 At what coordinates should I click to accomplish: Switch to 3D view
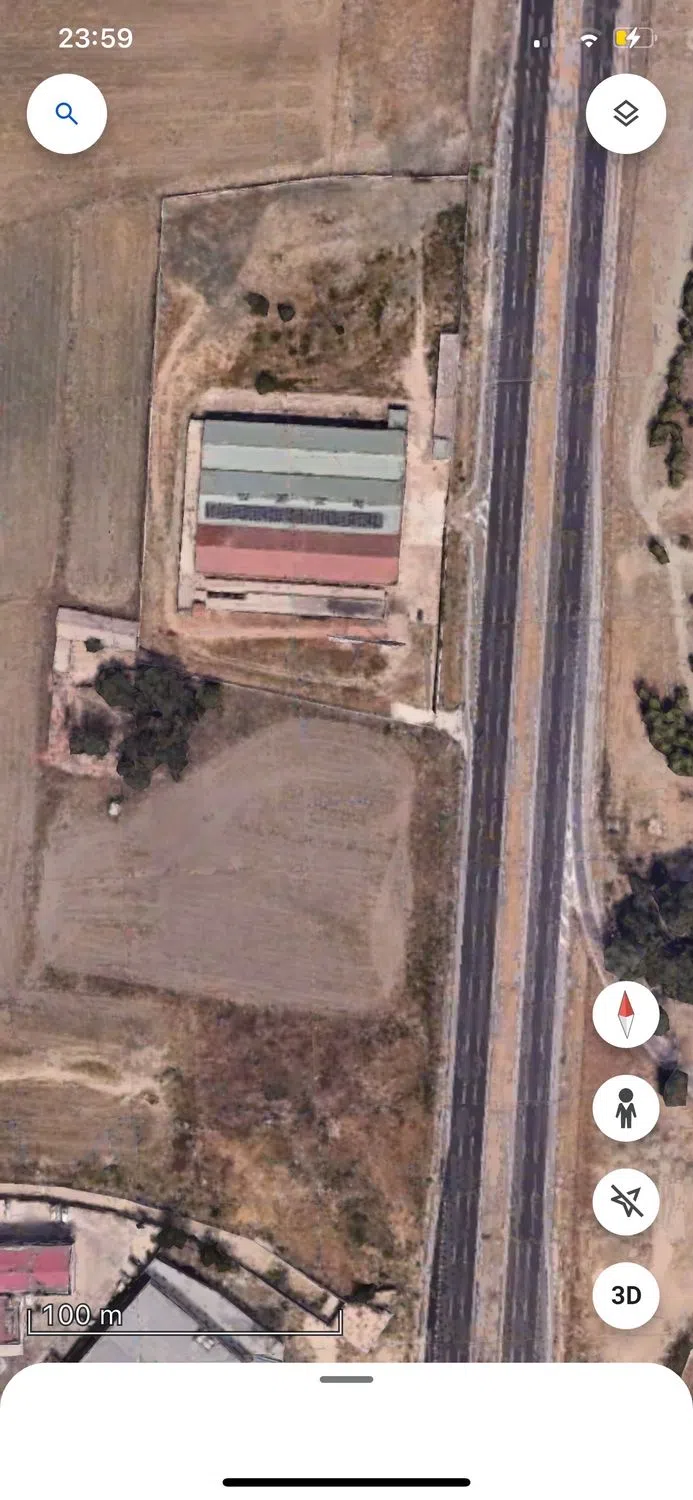tap(626, 1296)
